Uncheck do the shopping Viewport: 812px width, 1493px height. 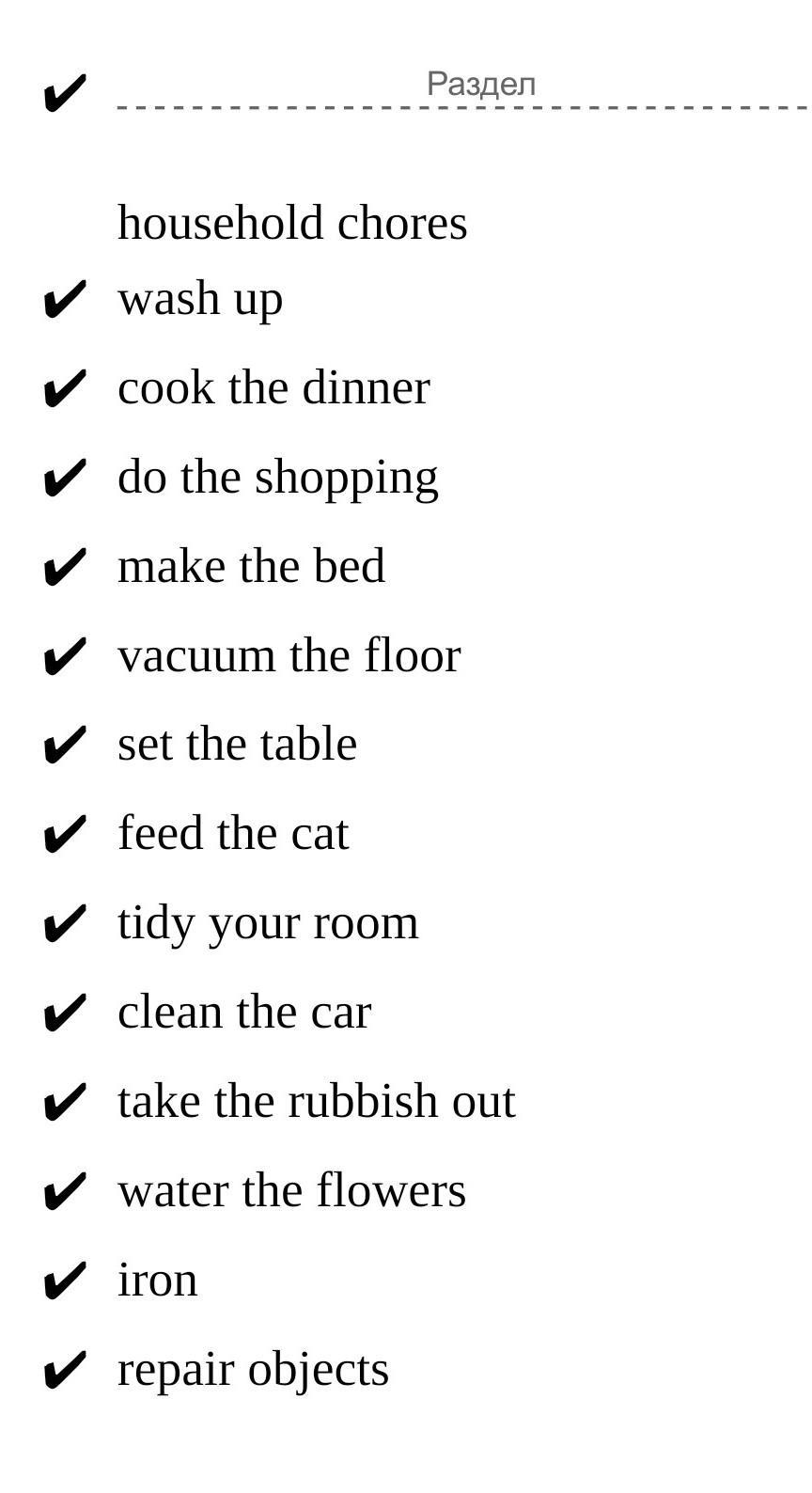pyautogui.click(x=65, y=479)
